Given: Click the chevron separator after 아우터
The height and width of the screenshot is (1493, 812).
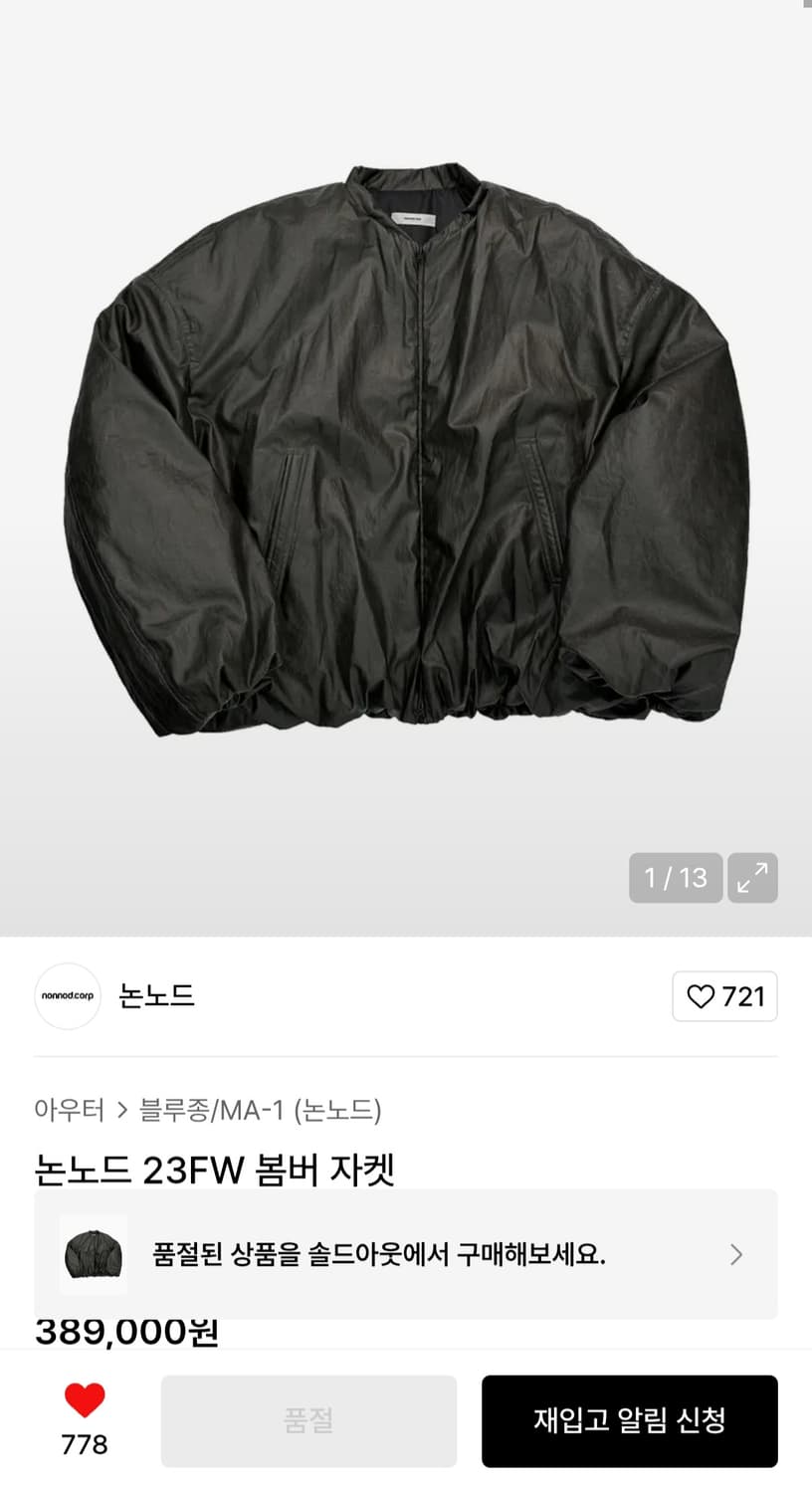Looking at the screenshot, I should click(119, 1110).
